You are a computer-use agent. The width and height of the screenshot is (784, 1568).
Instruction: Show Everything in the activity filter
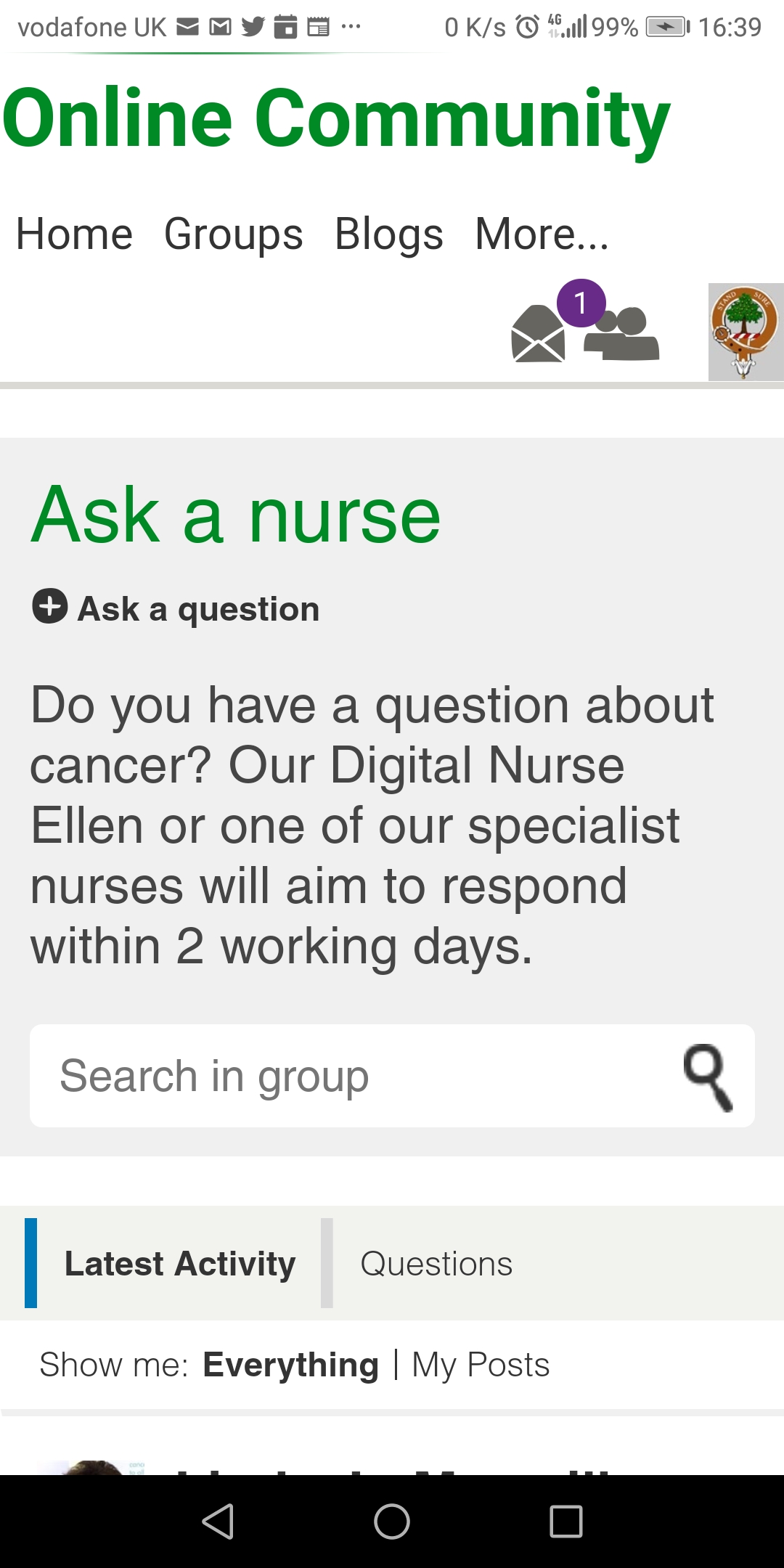tap(290, 1365)
